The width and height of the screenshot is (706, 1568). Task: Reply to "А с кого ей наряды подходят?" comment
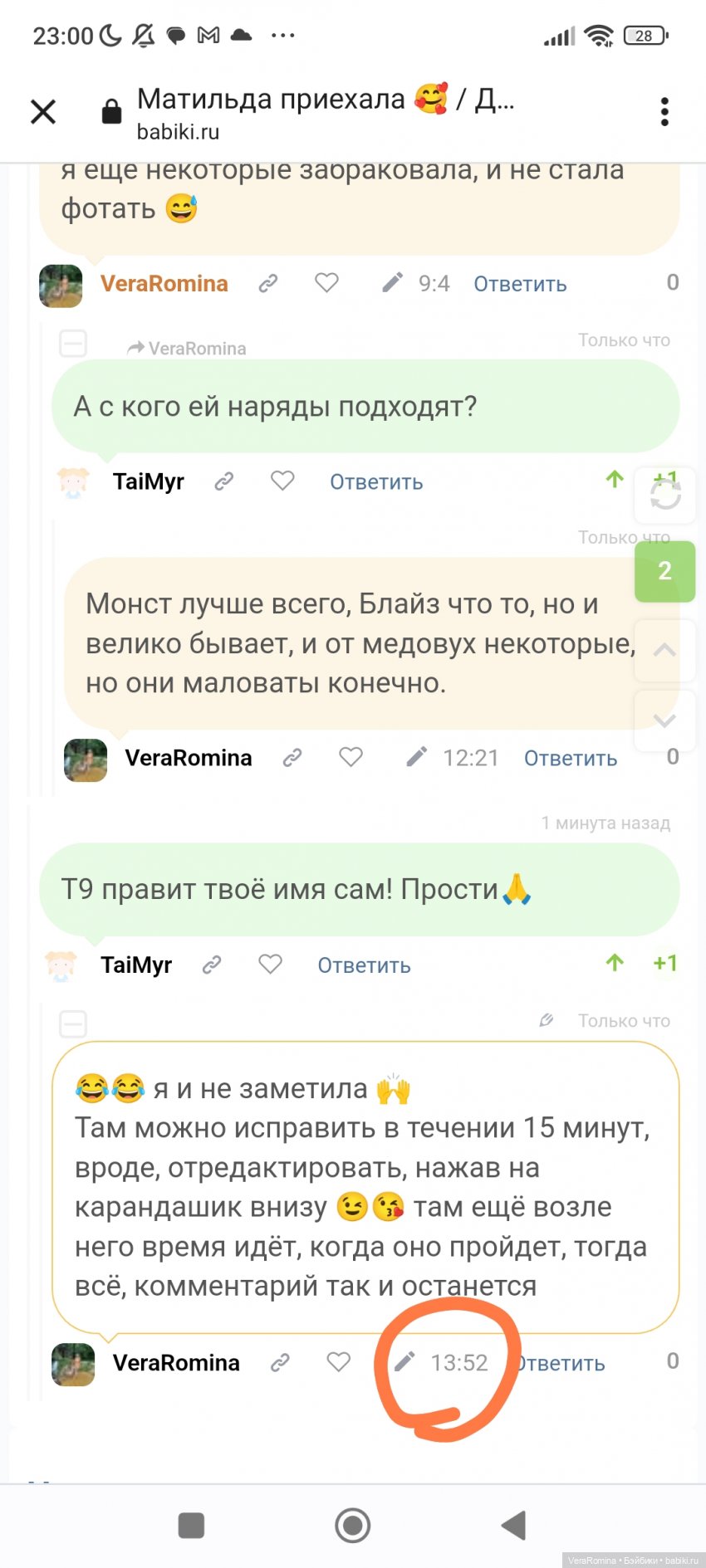[376, 482]
